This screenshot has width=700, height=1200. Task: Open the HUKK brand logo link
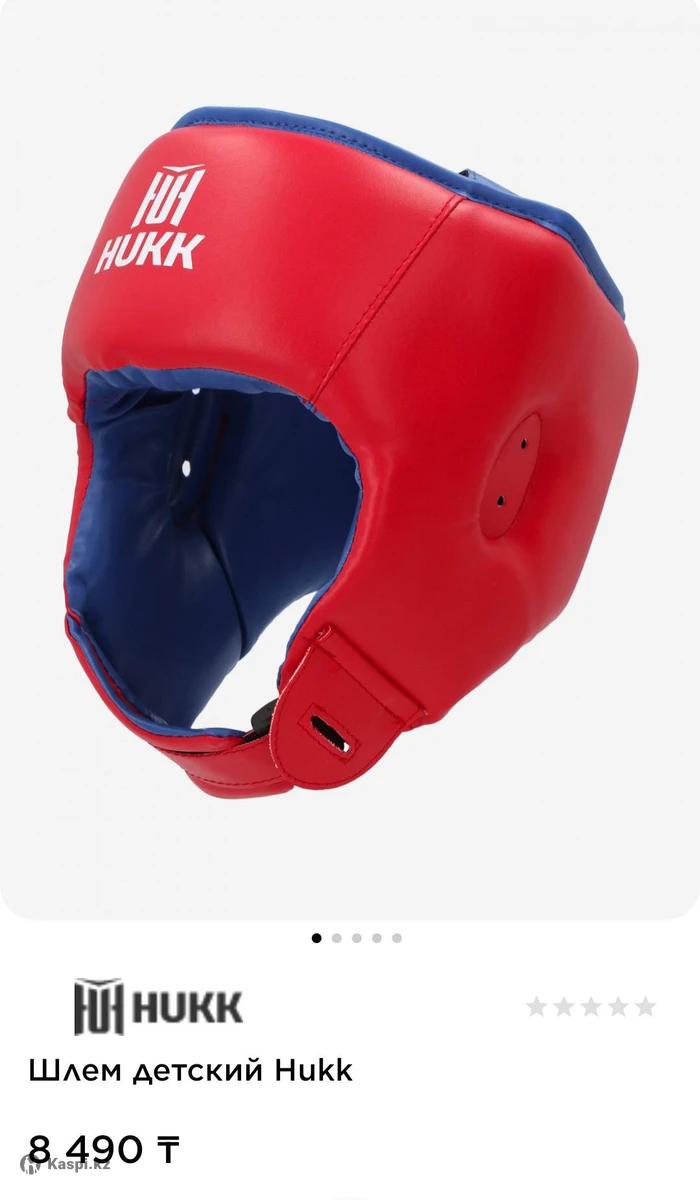[158, 1006]
